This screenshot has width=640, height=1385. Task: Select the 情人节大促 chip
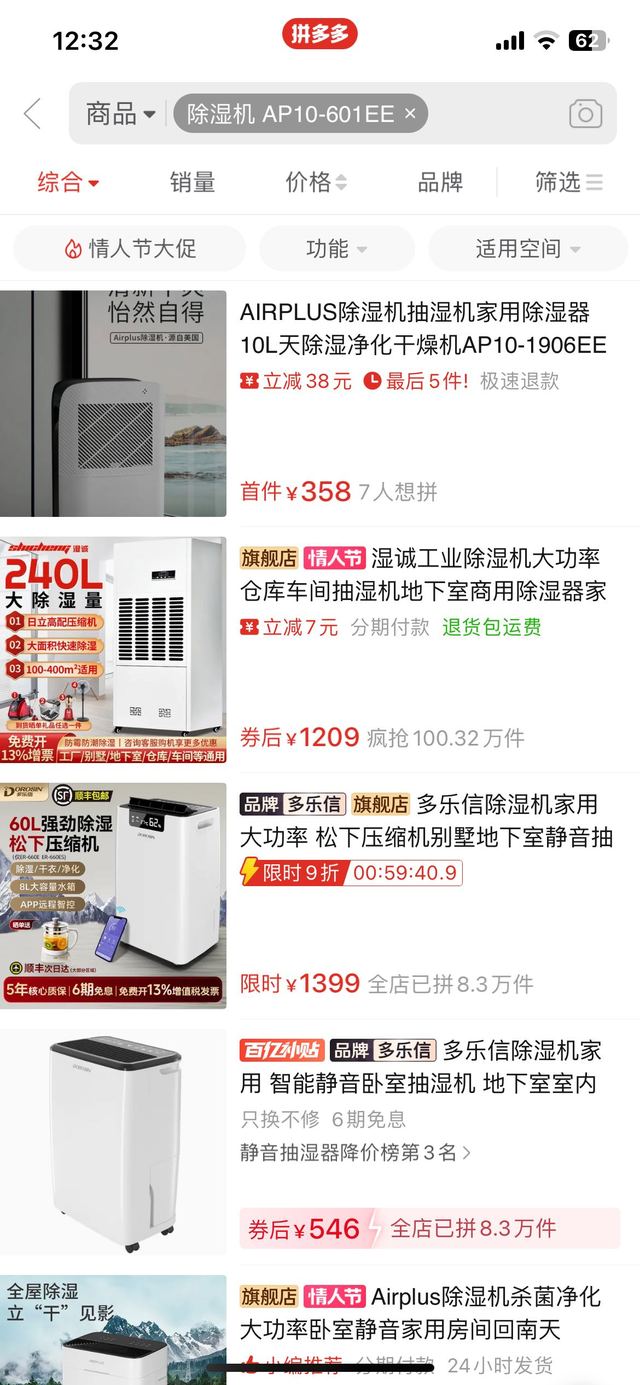[130, 248]
